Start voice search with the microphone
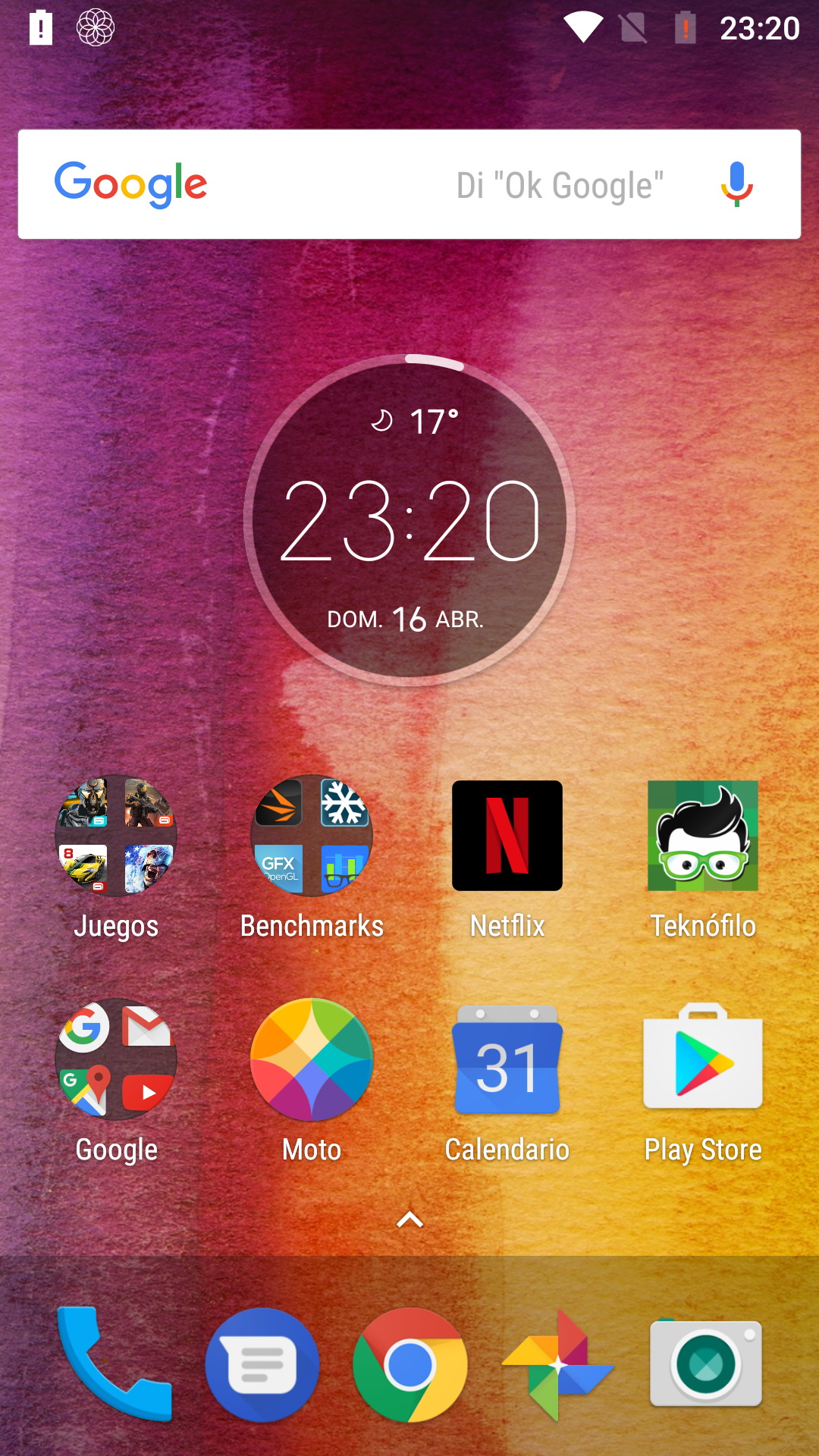This screenshot has width=819, height=1456. click(x=736, y=184)
